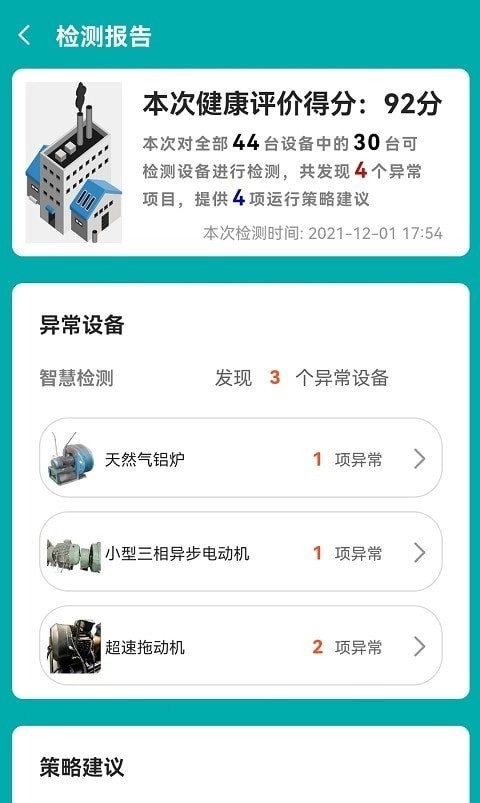Open the 小型三相异步电动机 abnormal device row
The width and height of the screenshot is (480, 803).
click(240, 552)
